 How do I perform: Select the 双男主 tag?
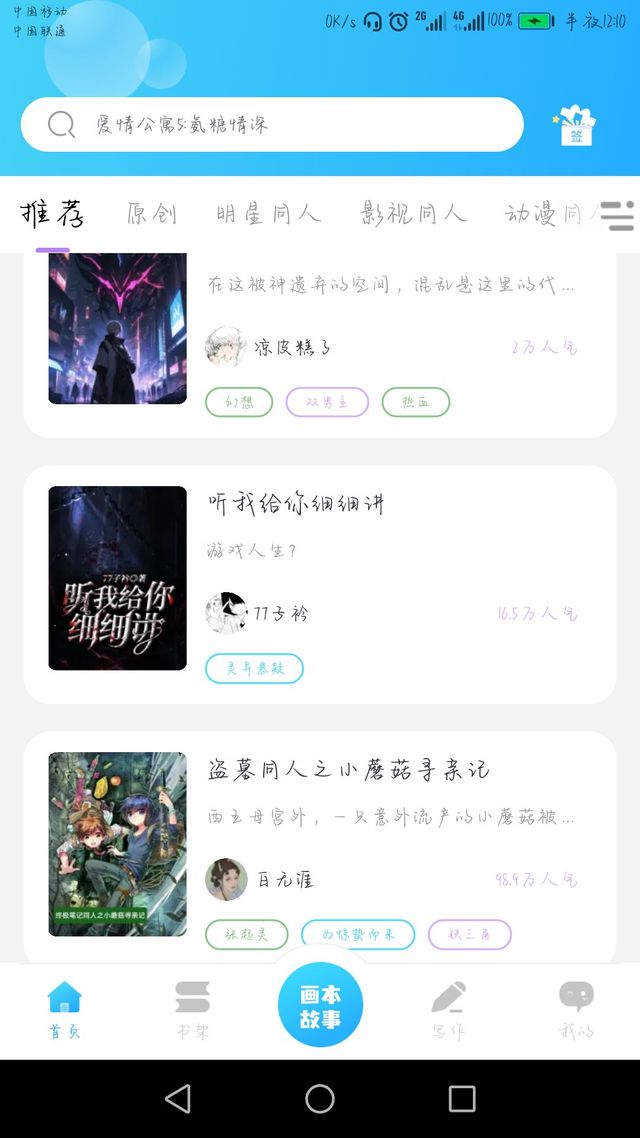(x=327, y=402)
